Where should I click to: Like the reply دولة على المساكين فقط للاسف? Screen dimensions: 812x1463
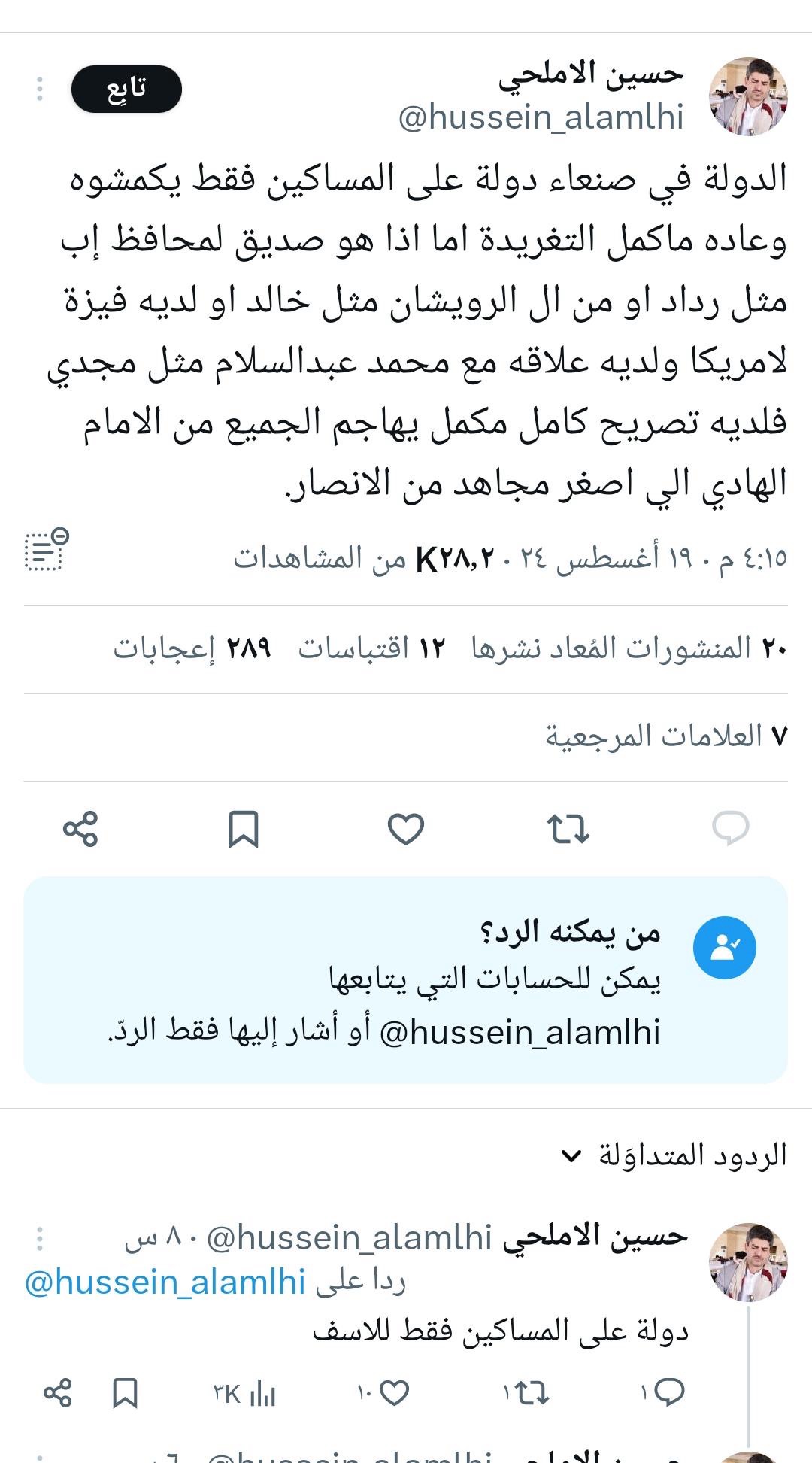click(393, 1393)
